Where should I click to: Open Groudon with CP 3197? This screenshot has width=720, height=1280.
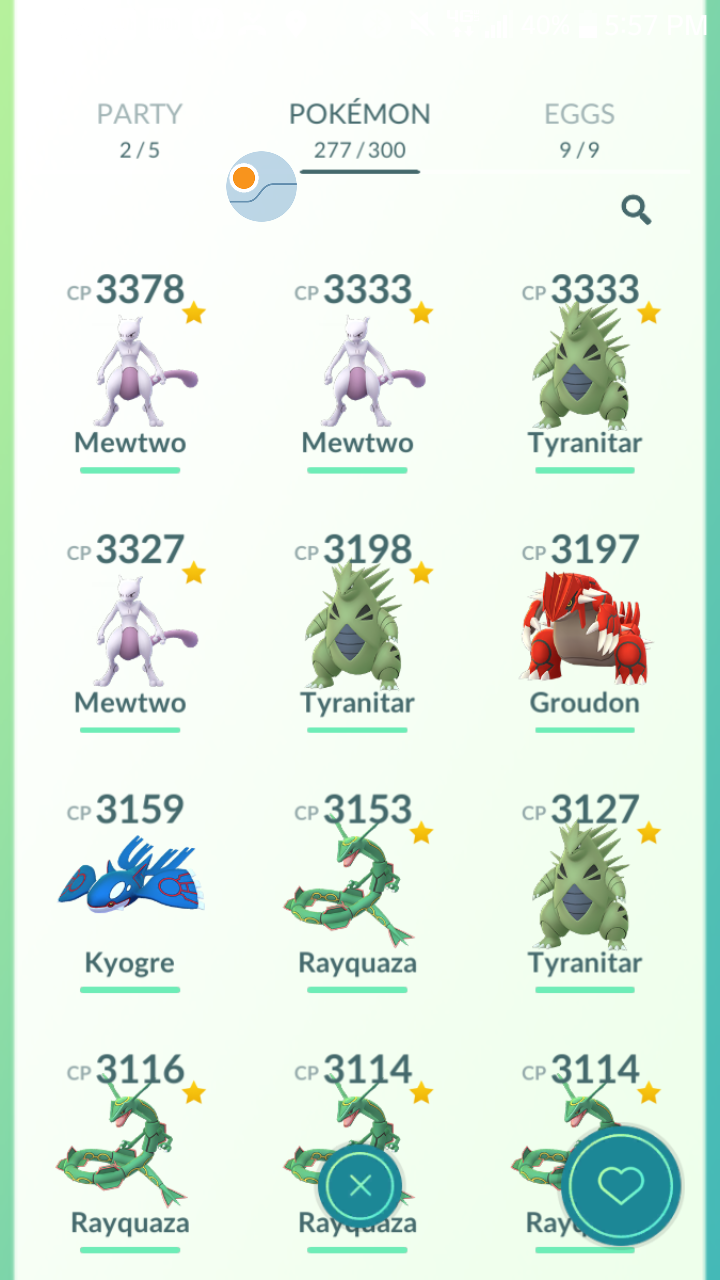(x=585, y=630)
